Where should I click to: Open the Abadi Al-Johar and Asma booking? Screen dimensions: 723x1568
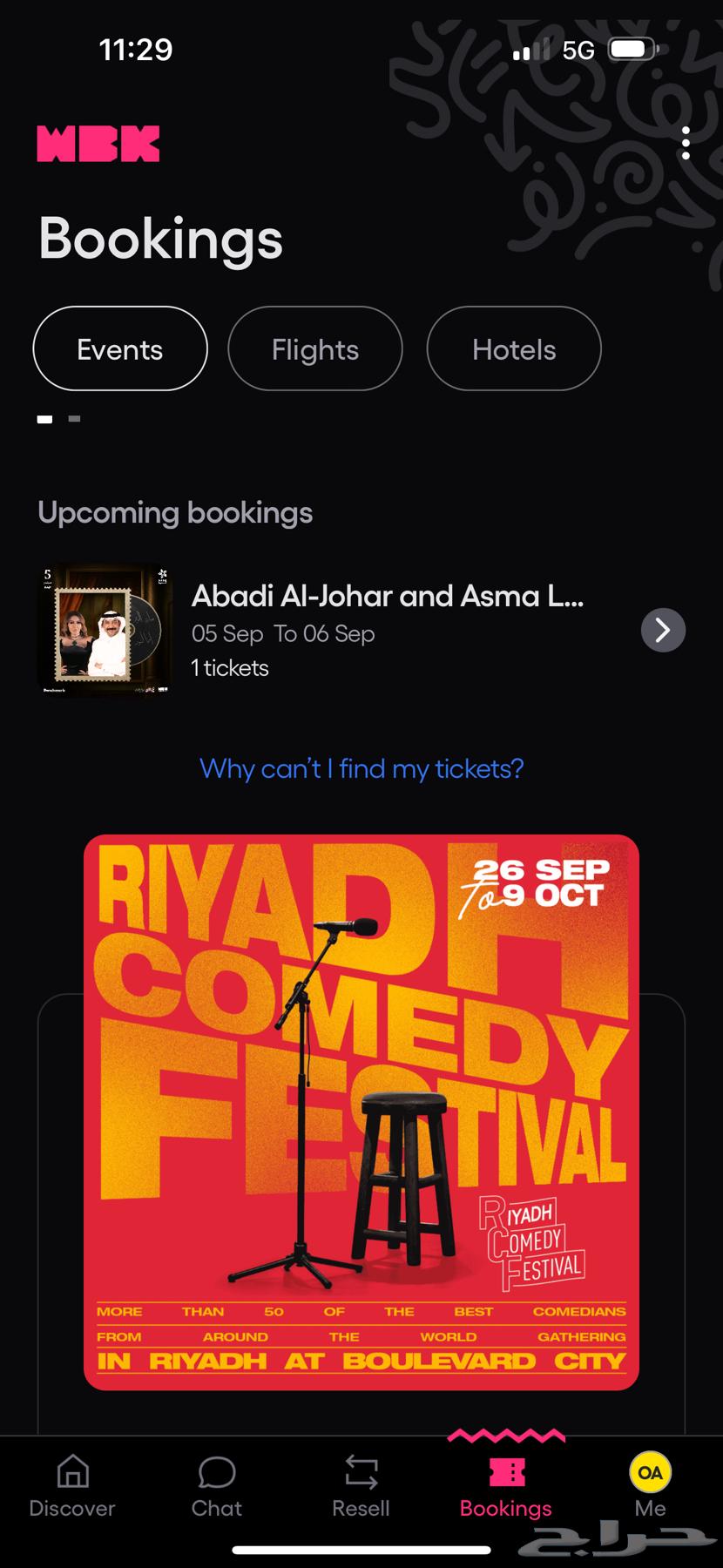(x=387, y=629)
